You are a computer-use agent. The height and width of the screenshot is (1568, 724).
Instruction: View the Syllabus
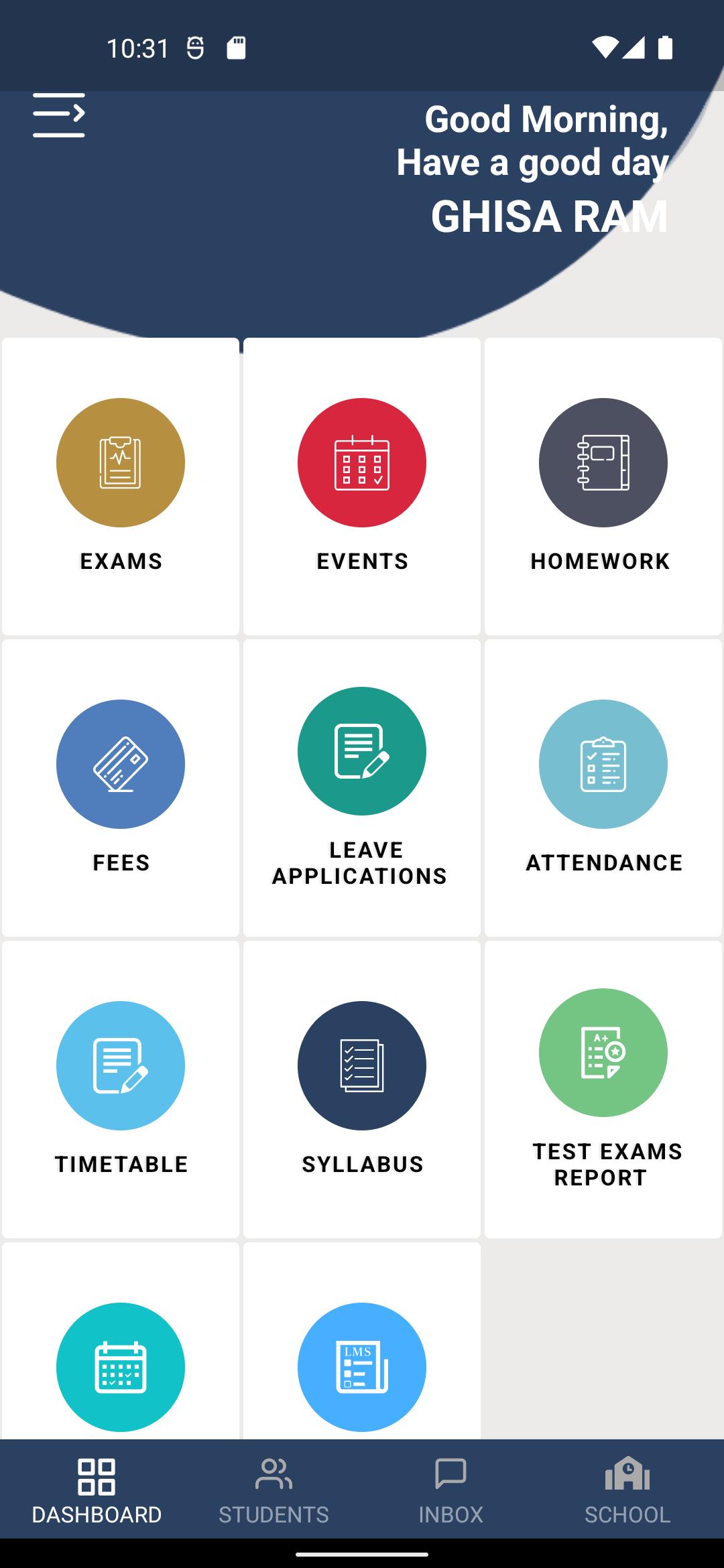362,1090
